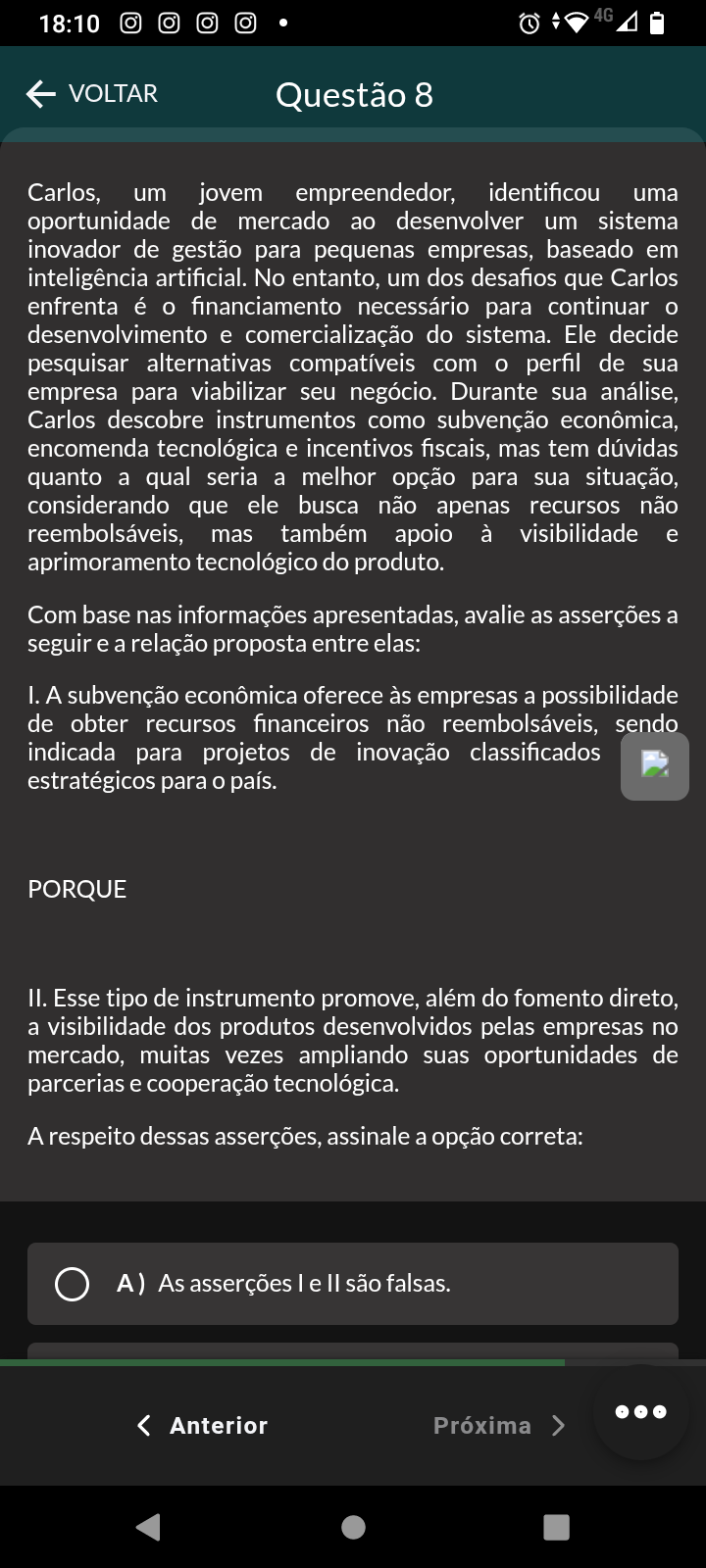Tap the system back button
This screenshot has width=706, height=1568.
149,1527
